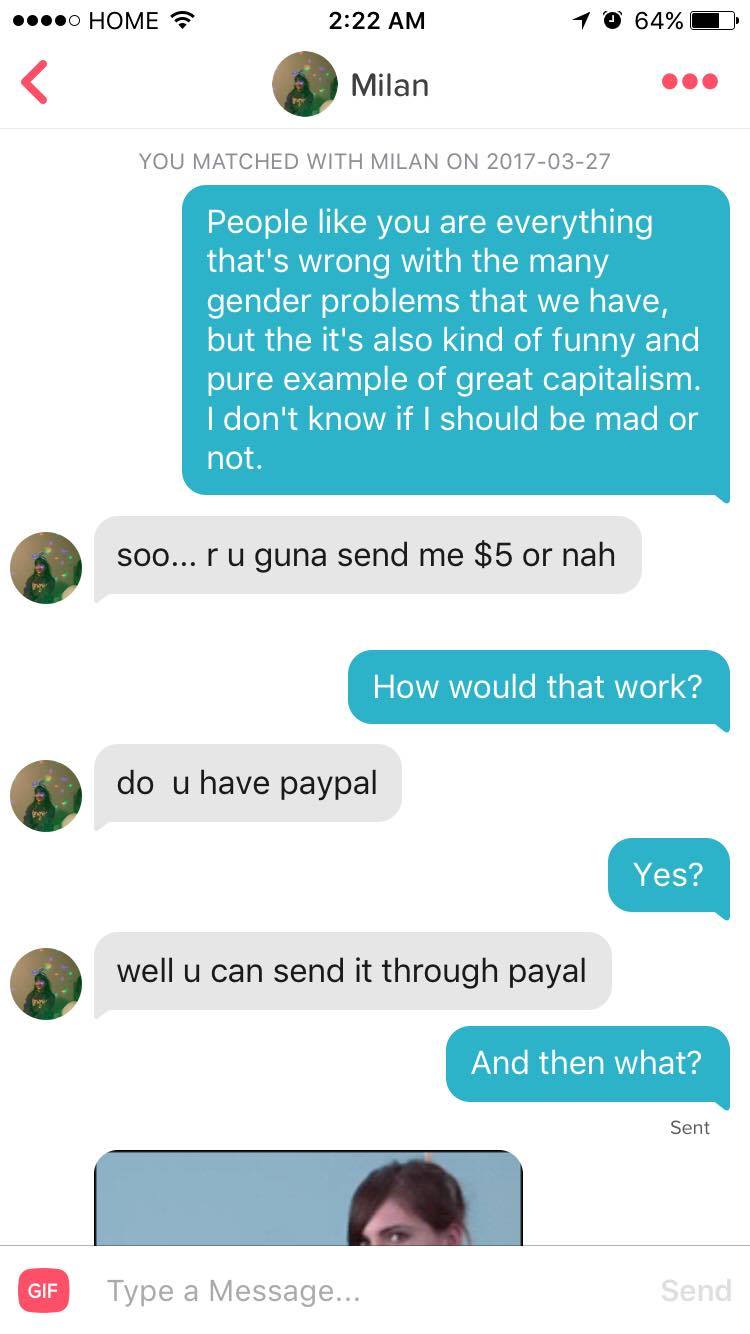The height and width of the screenshot is (1334, 750).
Task: Tap the Send button
Action: pyautogui.click(x=696, y=1290)
